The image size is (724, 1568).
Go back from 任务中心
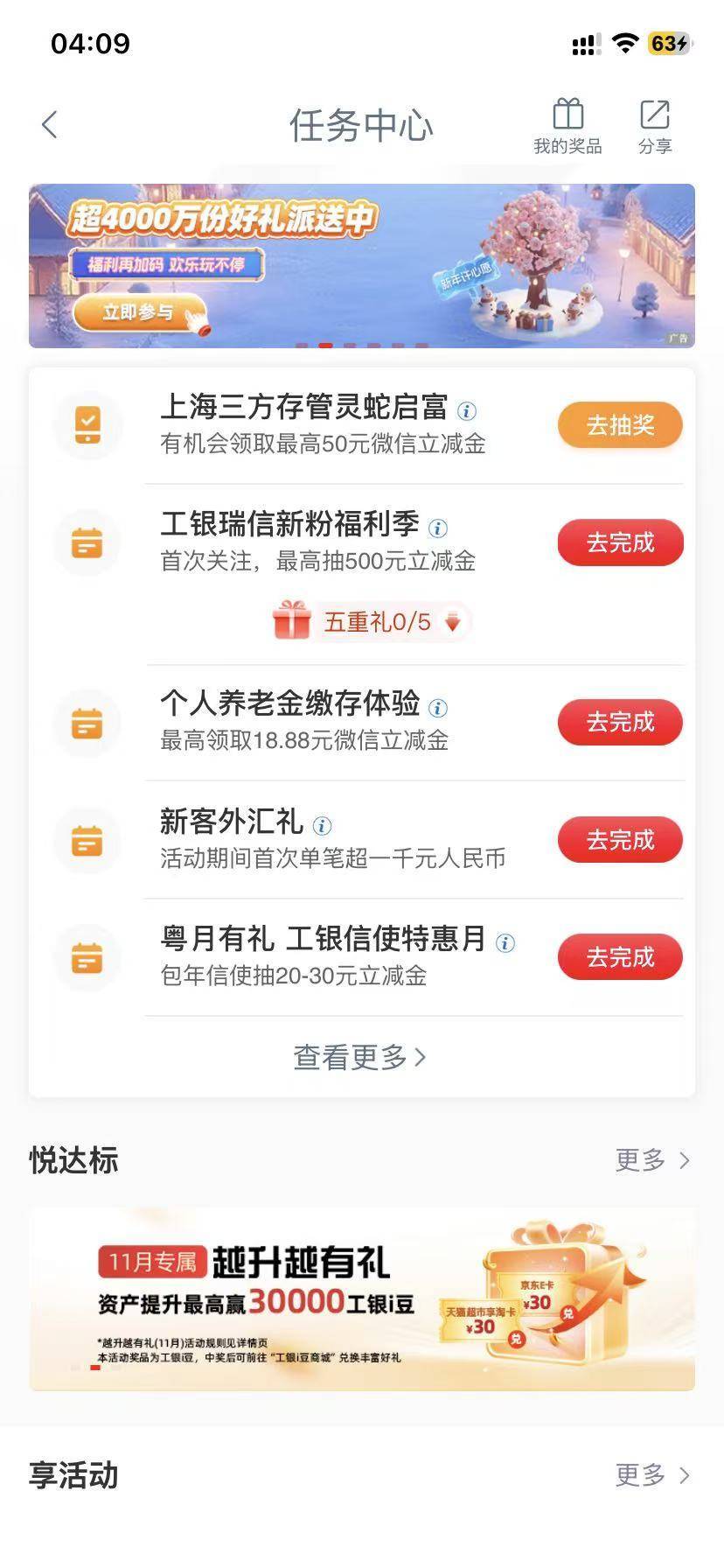[50, 125]
